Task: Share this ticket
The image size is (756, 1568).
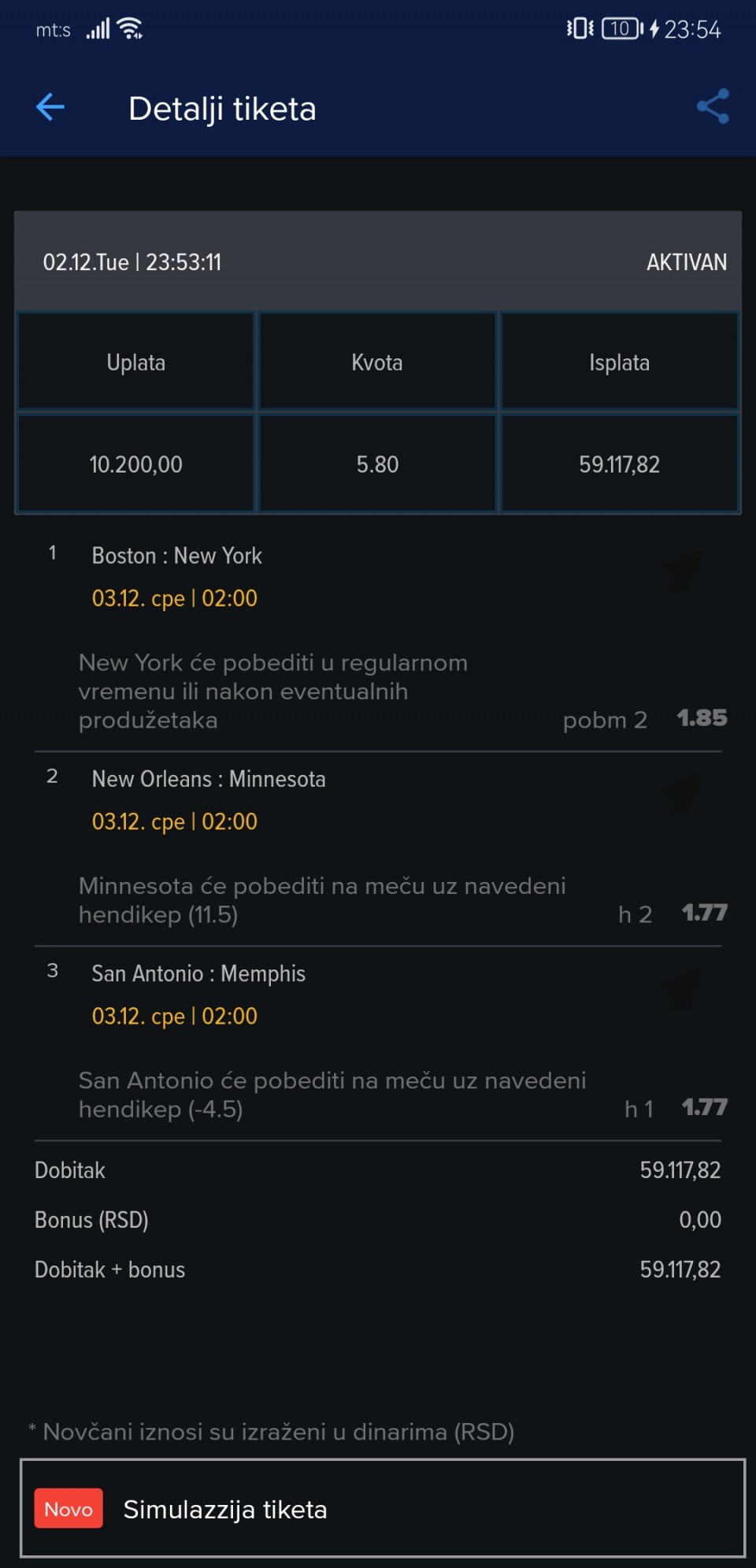Action: (712, 107)
